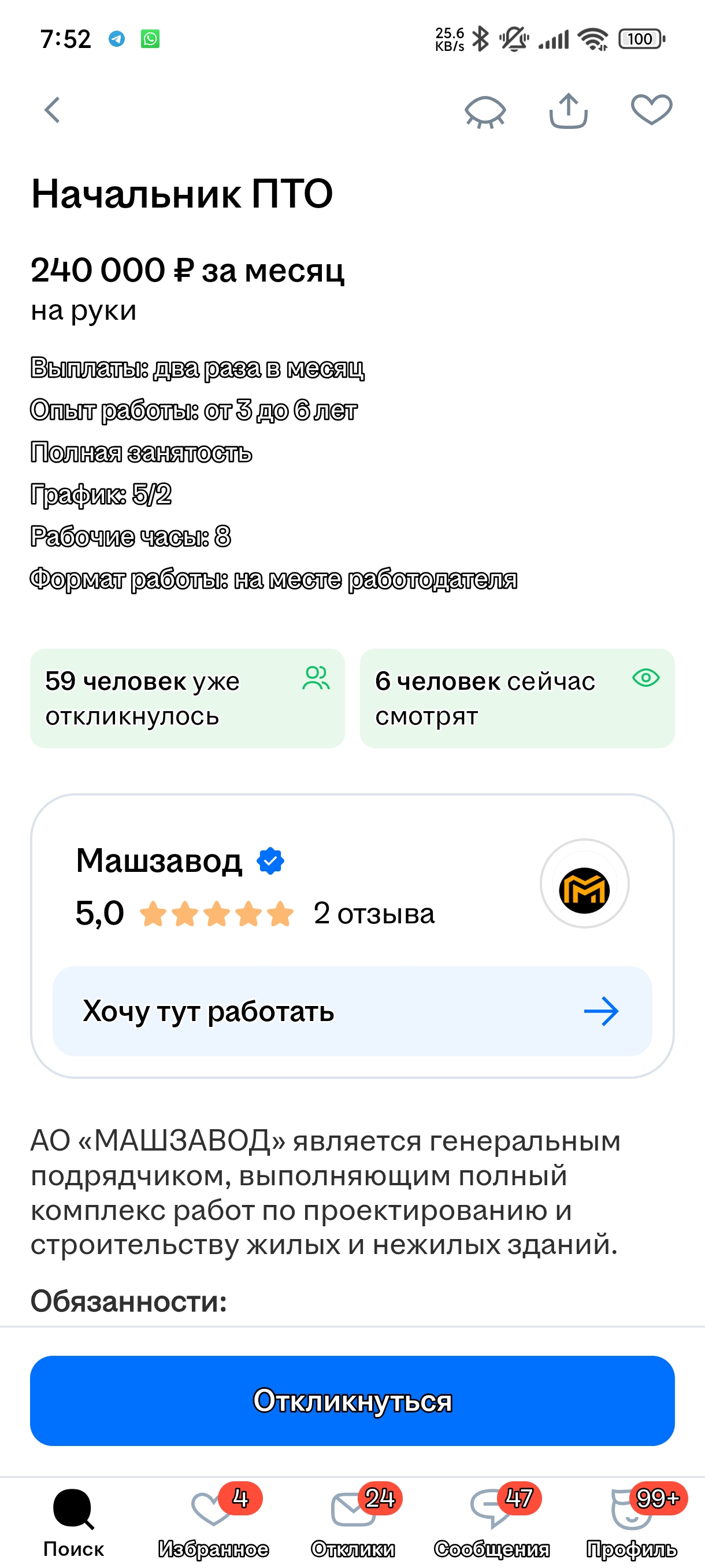Add vacancy to favorites with heart icon
Screen dimensions: 705x1568
tap(651, 110)
